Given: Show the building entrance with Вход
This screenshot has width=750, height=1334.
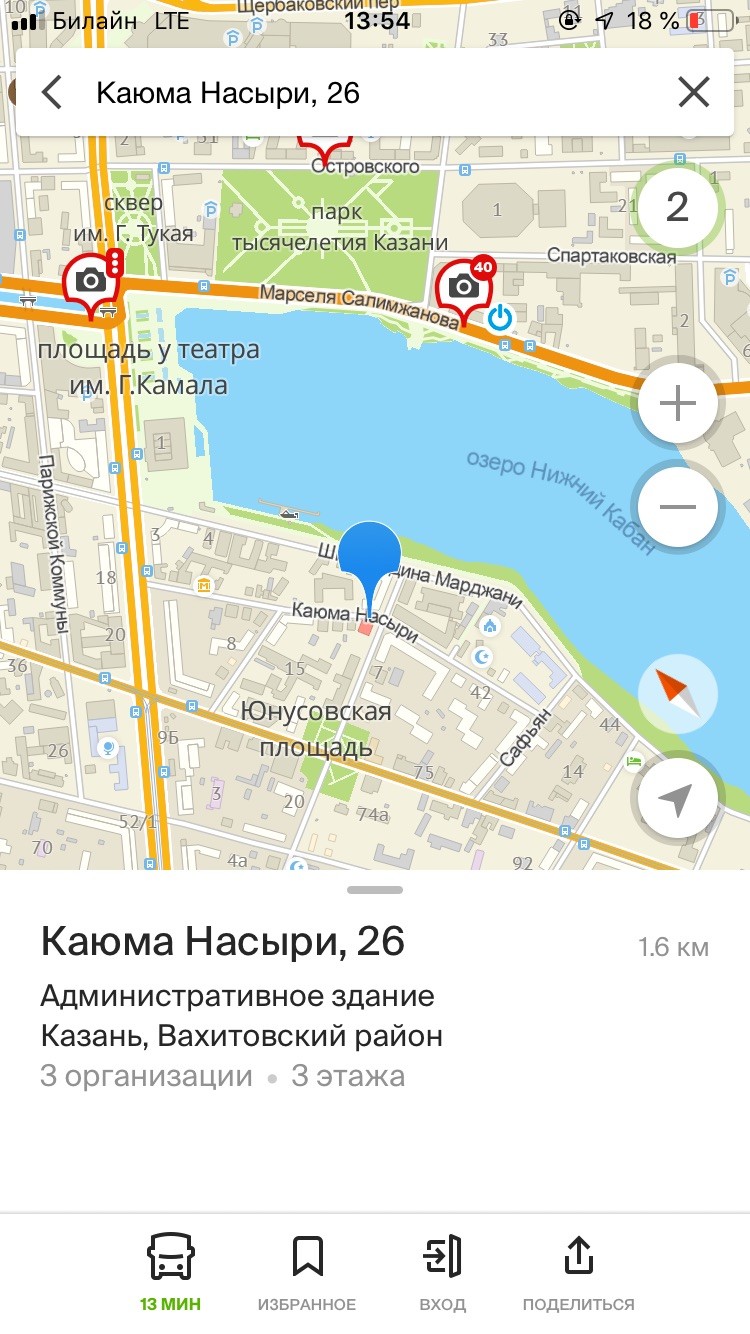Looking at the screenshot, I should 442,1270.
